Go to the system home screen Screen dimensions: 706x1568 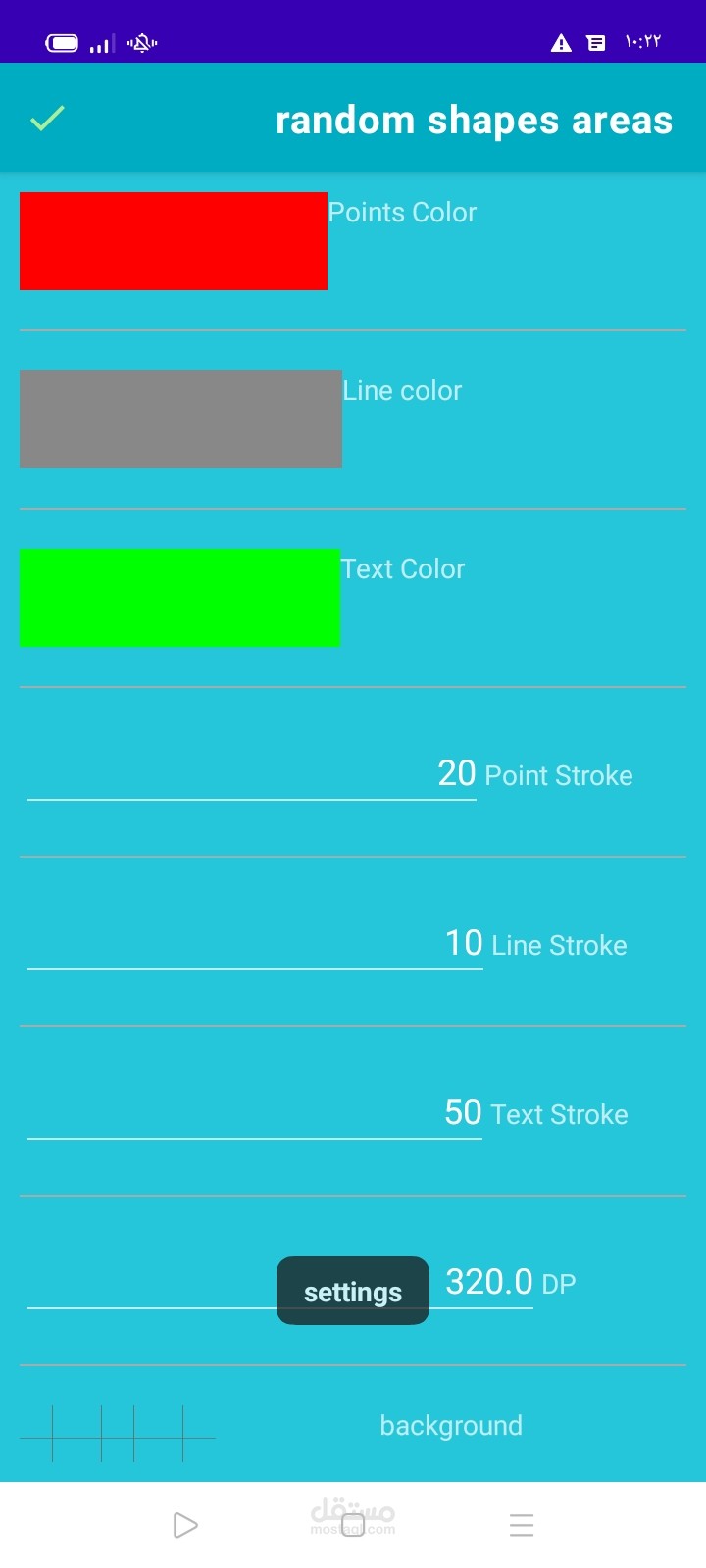[353, 1525]
